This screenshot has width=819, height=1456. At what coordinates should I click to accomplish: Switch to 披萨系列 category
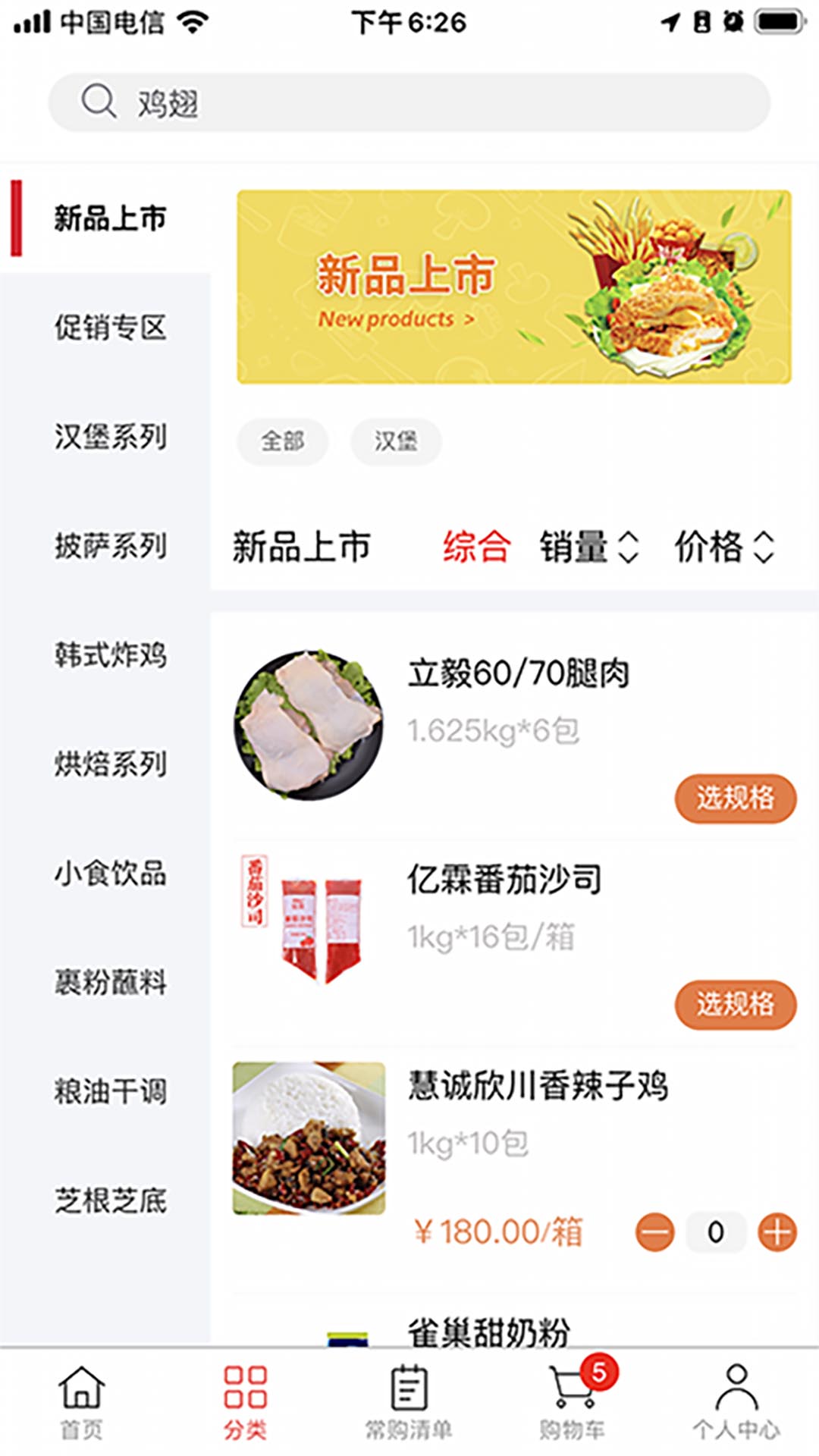pos(110,546)
